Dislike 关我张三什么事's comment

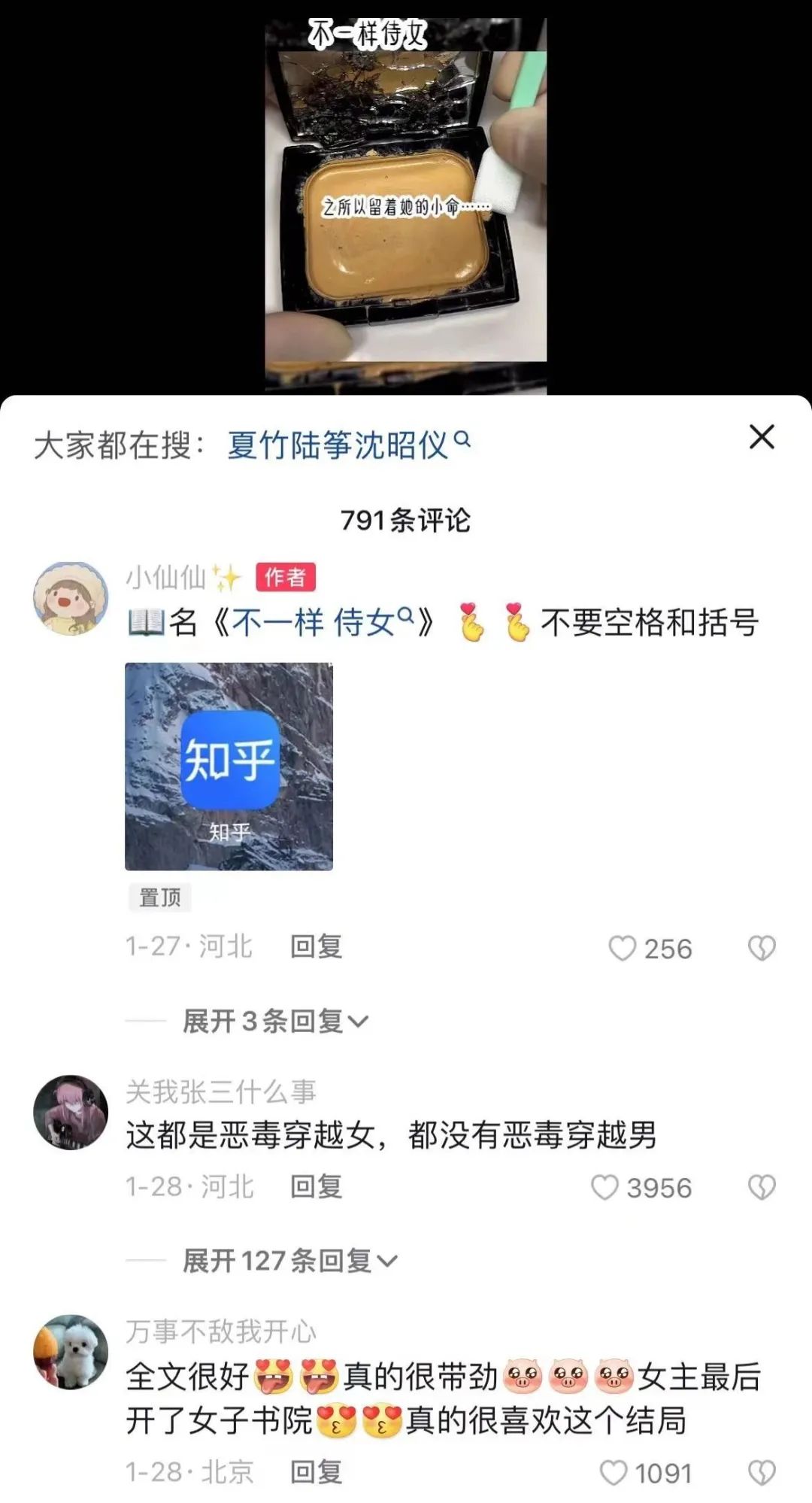pos(761,1187)
